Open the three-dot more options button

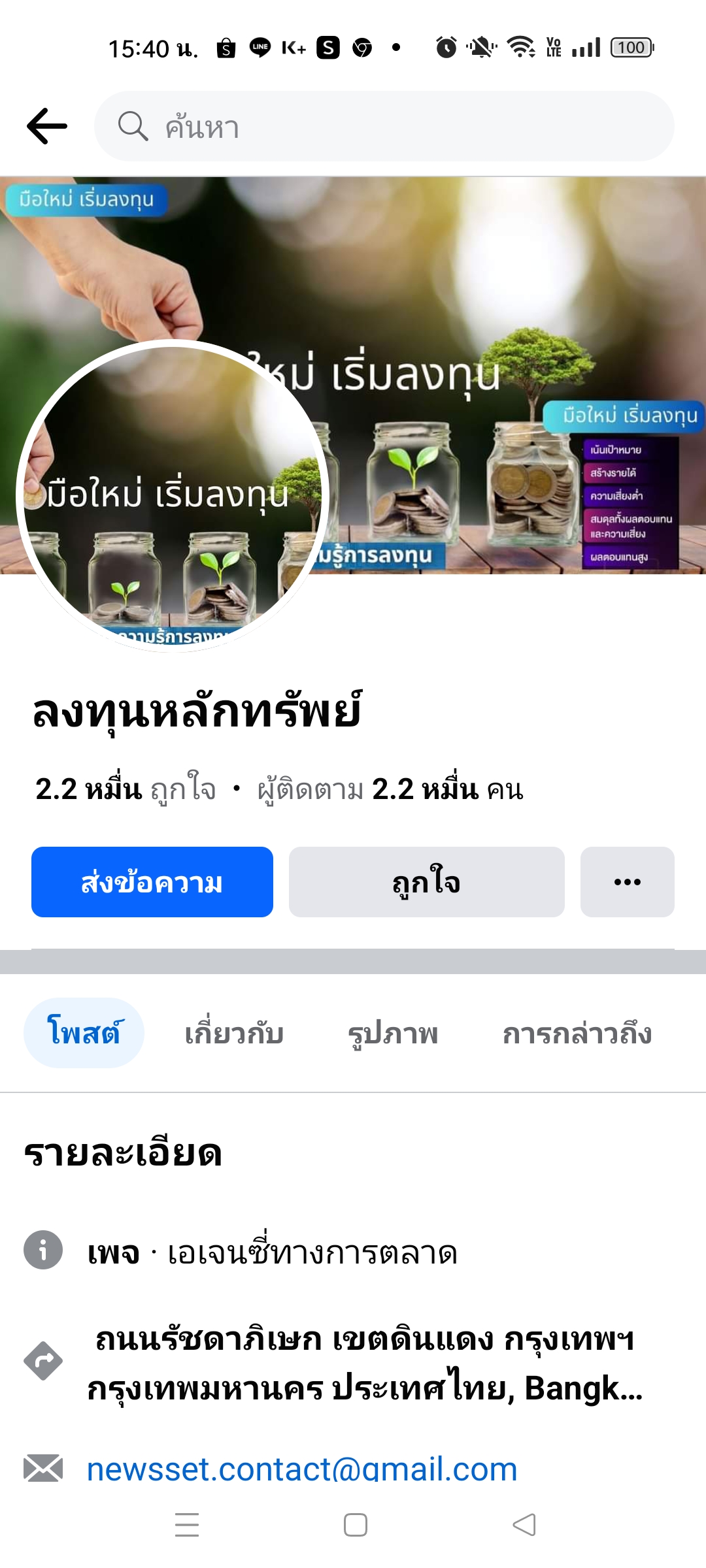click(627, 882)
